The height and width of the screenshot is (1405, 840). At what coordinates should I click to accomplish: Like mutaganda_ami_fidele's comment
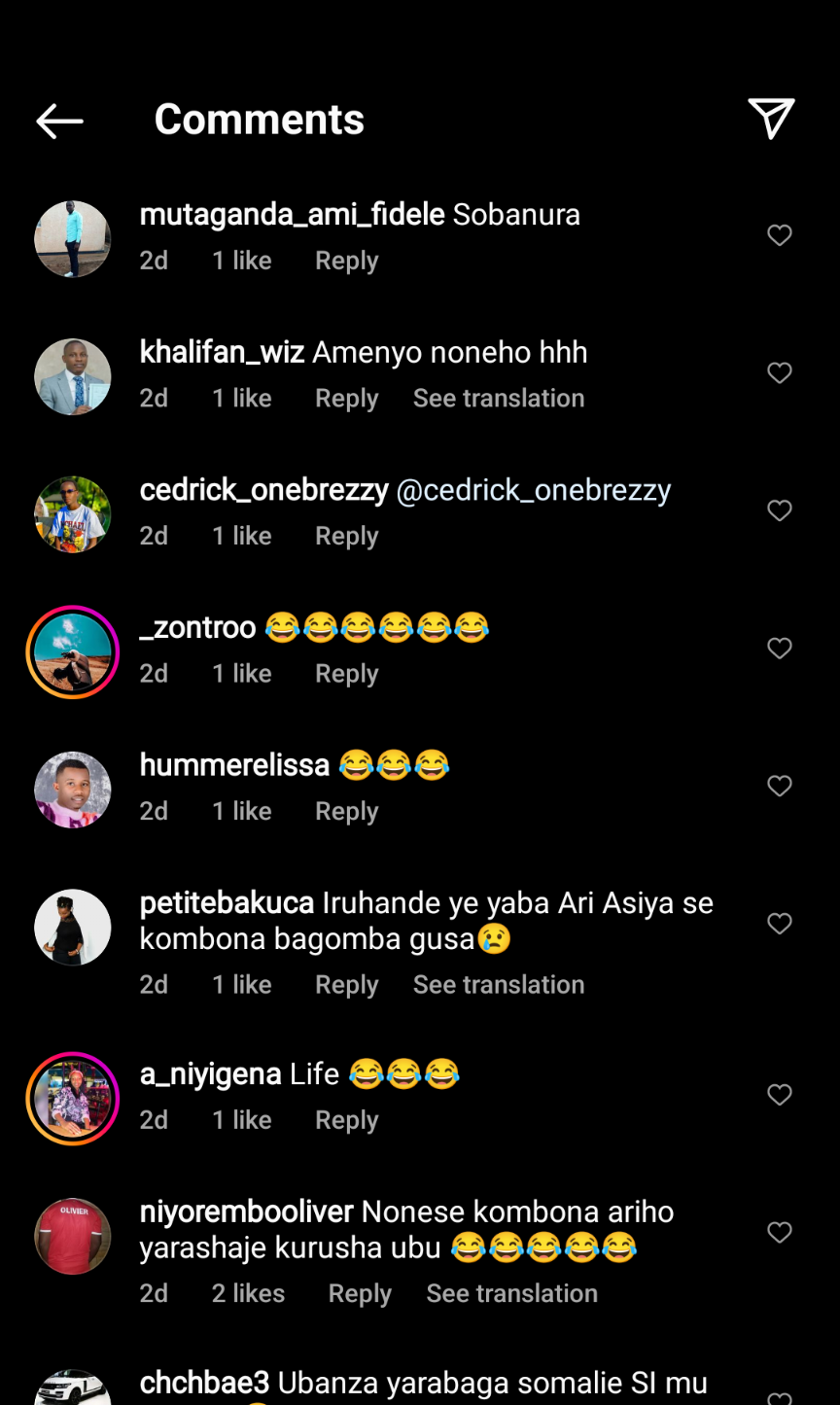coord(780,235)
